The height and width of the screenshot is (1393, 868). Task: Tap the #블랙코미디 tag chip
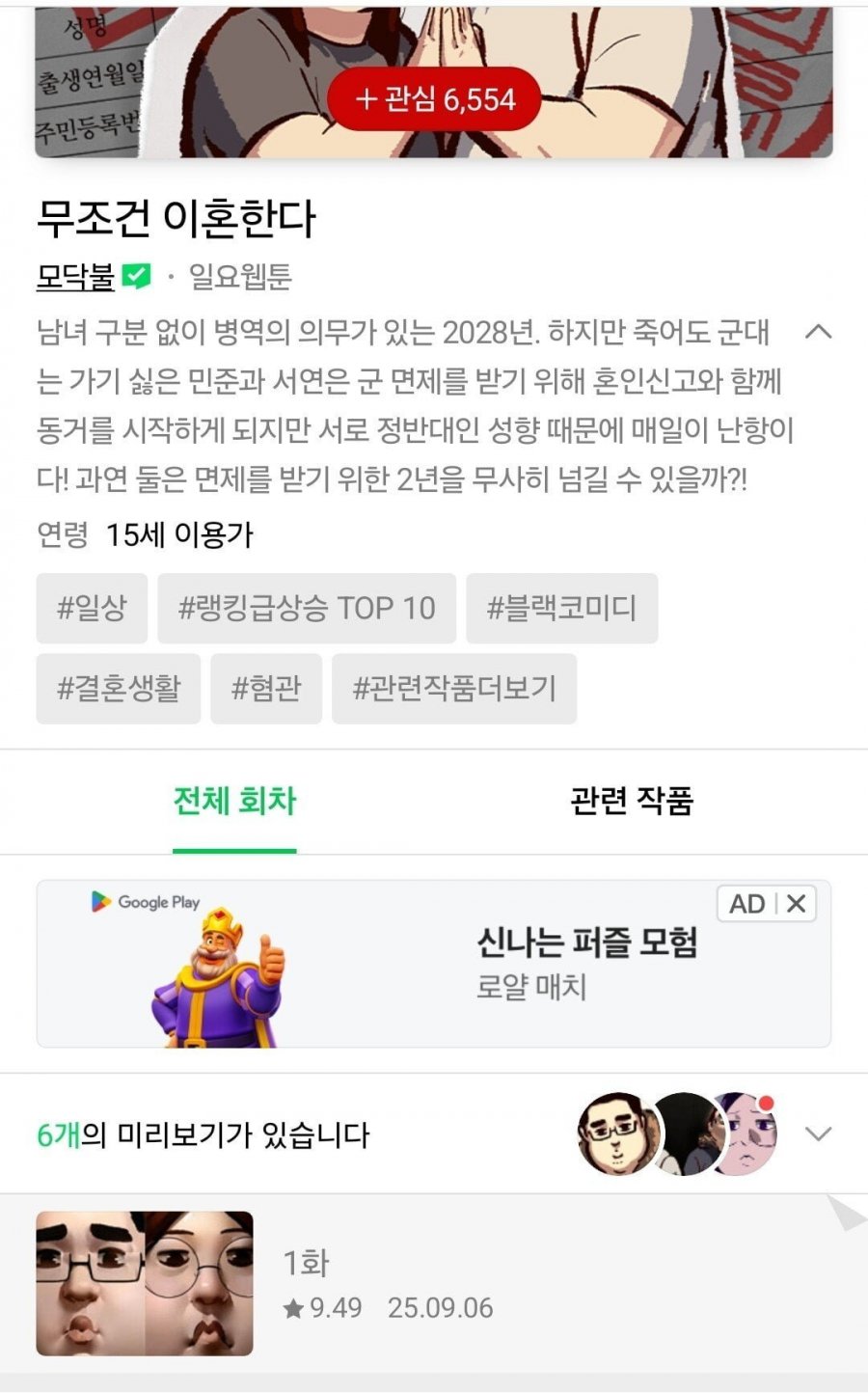(x=561, y=608)
